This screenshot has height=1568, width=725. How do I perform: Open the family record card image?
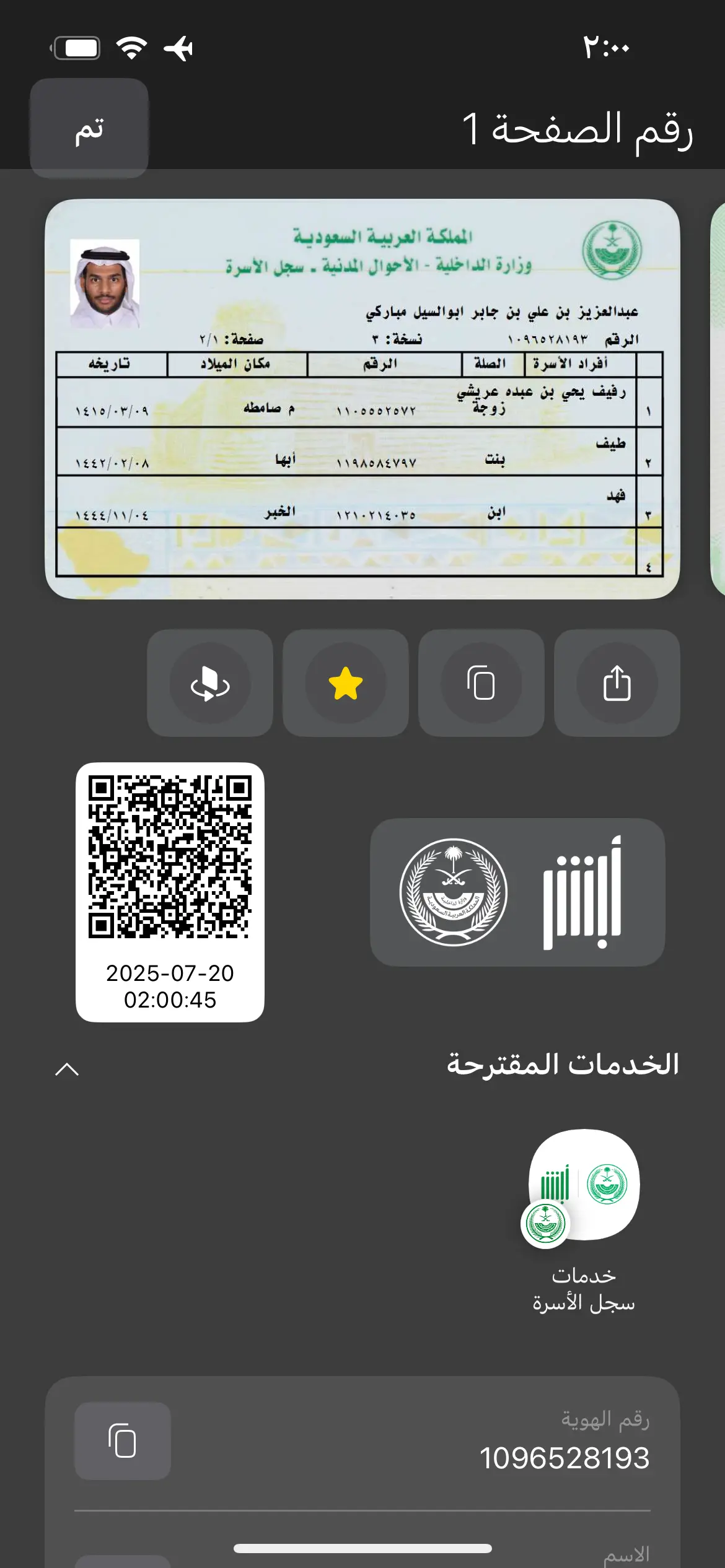pyautogui.click(x=362, y=399)
